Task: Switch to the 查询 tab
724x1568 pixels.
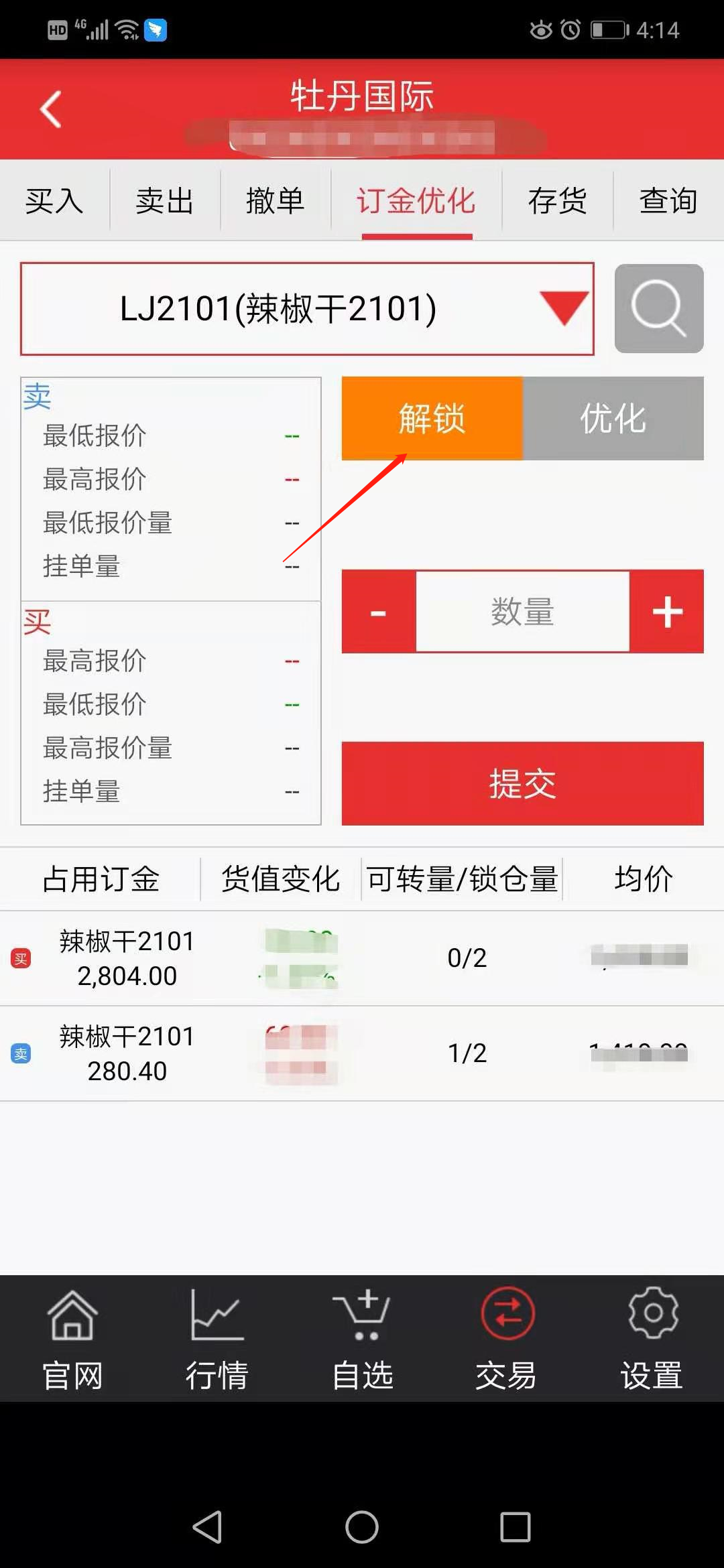Action: (x=668, y=201)
